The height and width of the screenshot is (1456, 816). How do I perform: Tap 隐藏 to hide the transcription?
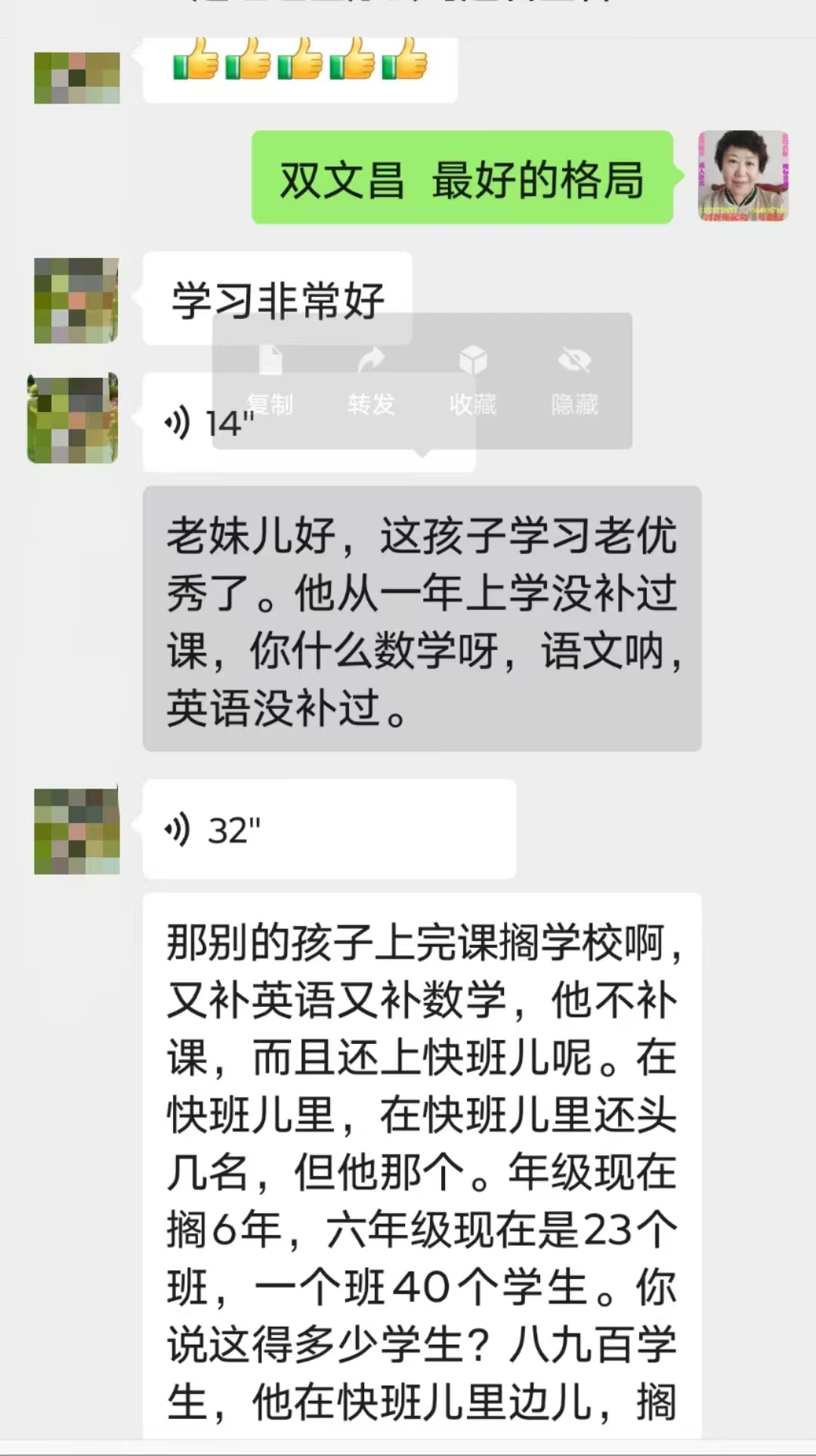[x=574, y=381]
